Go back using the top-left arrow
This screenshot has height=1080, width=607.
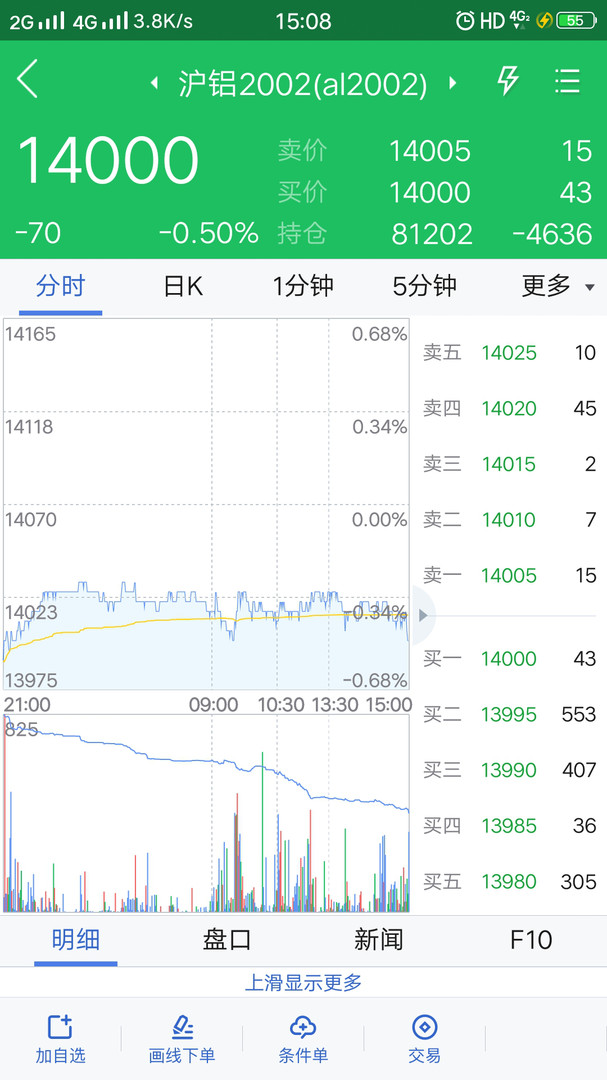(28, 79)
